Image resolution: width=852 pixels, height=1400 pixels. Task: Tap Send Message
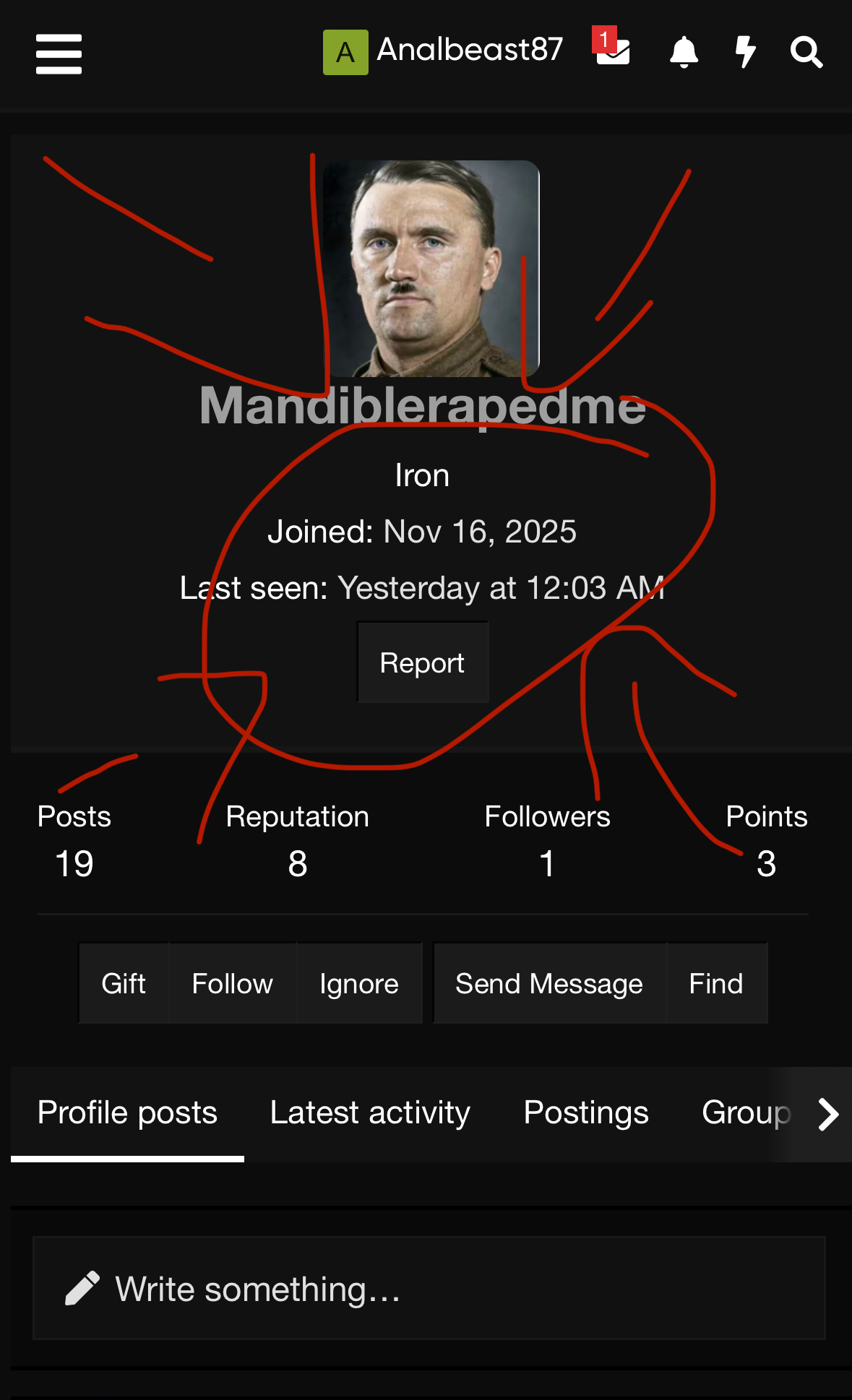tap(548, 983)
